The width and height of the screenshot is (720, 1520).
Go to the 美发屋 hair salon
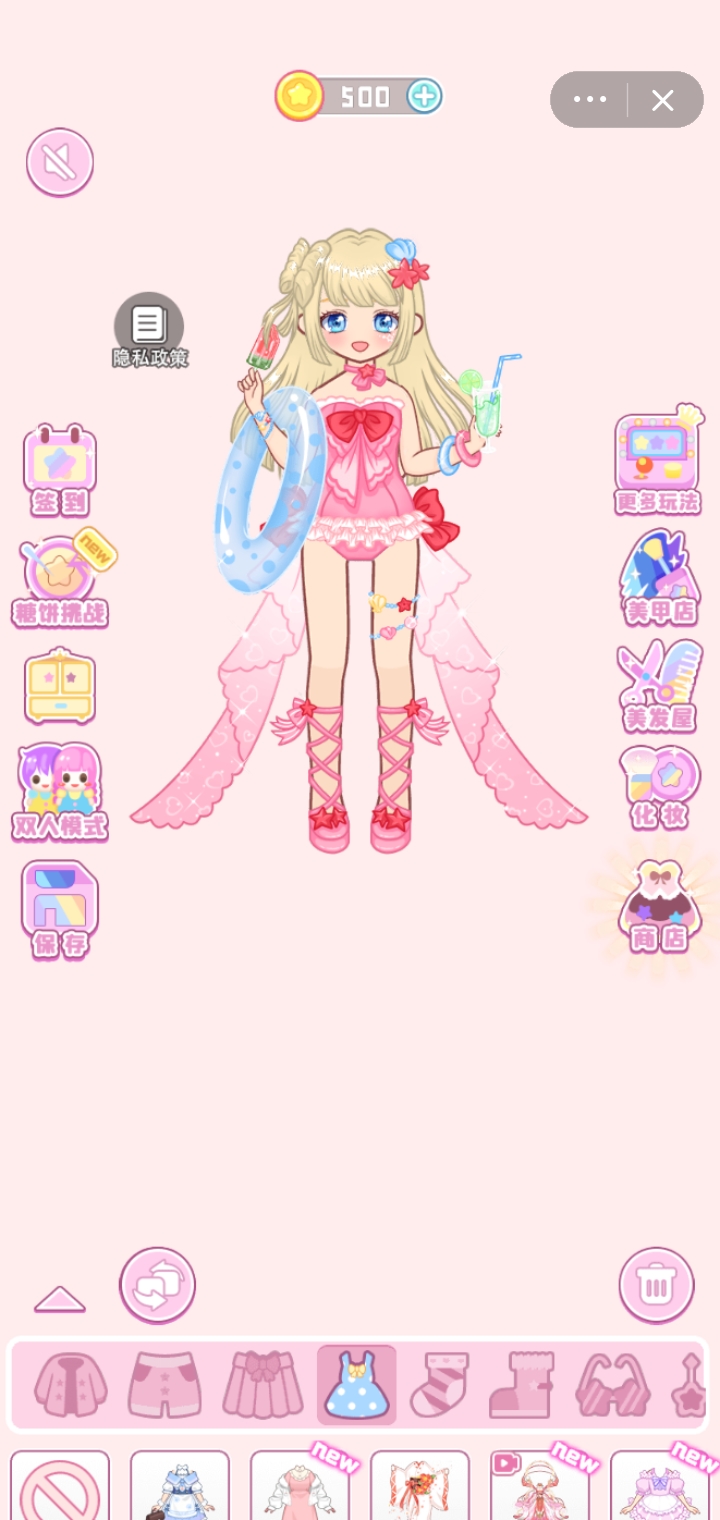tap(658, 686)
